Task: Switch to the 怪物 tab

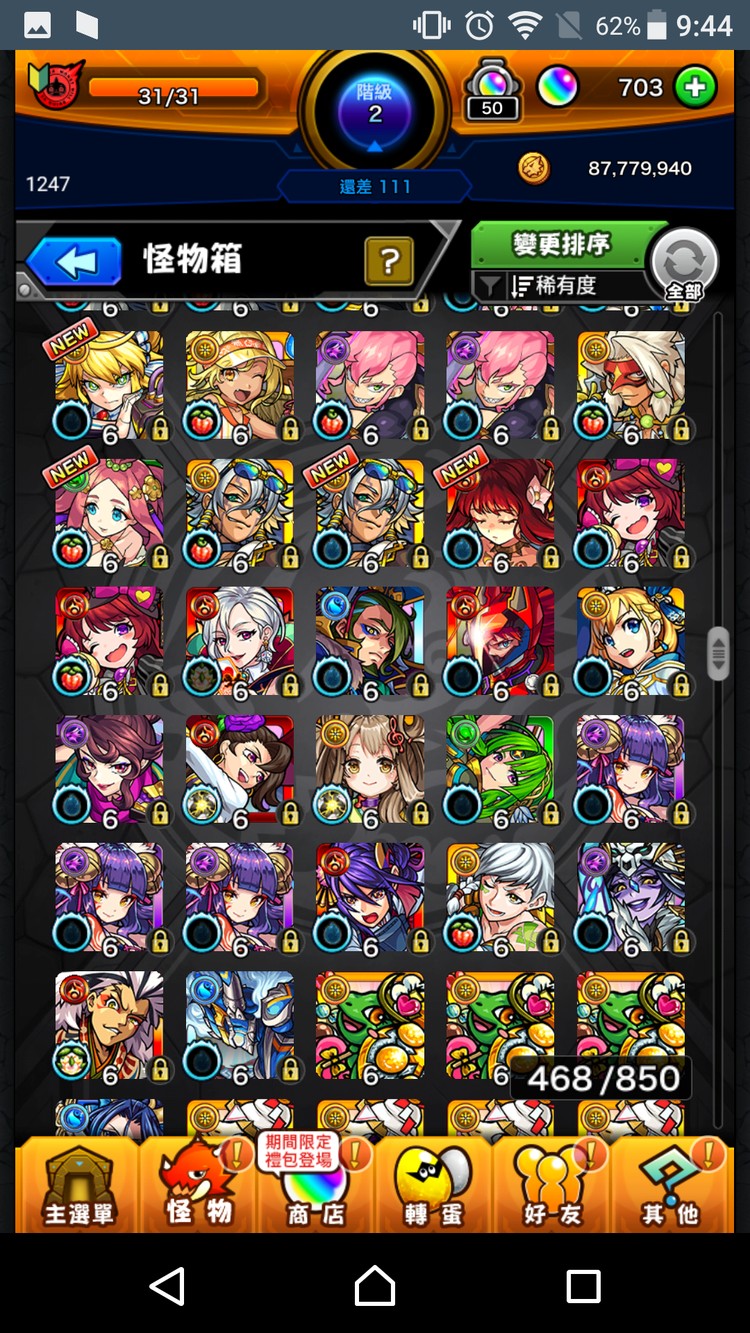Action: (x=199, y=1187)
